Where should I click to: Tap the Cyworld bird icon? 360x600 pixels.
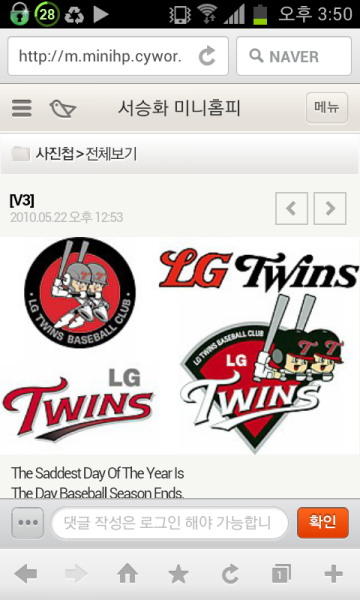pyautogui.click(x=63, y=109)
